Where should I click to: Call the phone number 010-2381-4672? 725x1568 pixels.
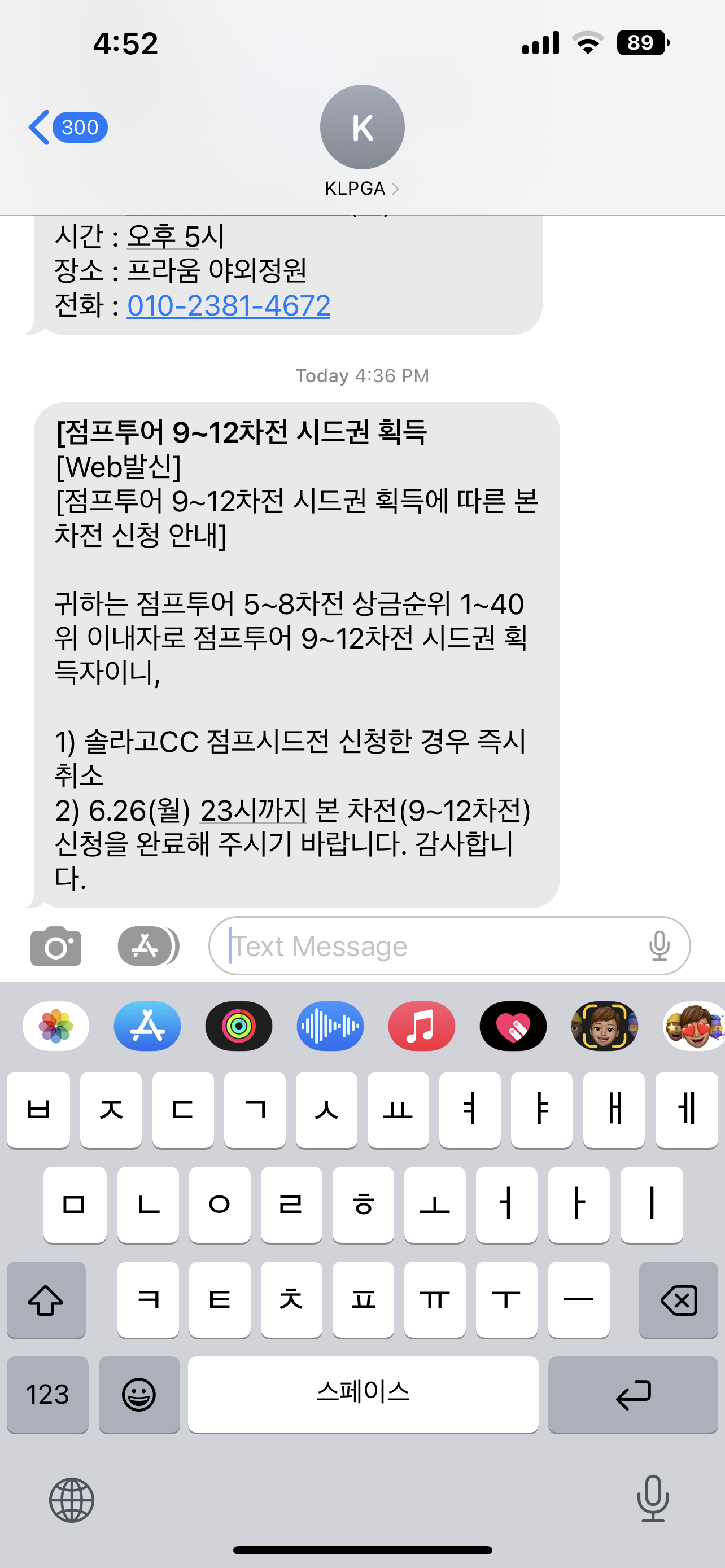click(x=228, y=305)
